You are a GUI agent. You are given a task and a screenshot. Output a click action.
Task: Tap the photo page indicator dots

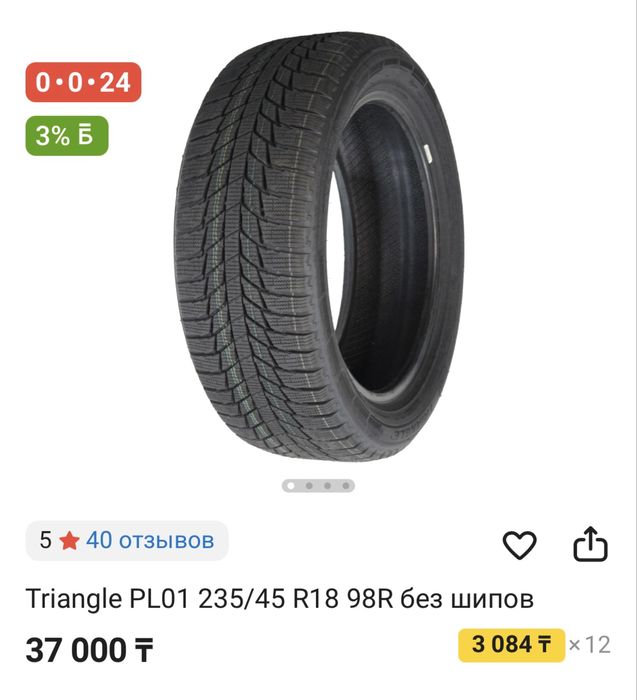(x=318, y=486)
